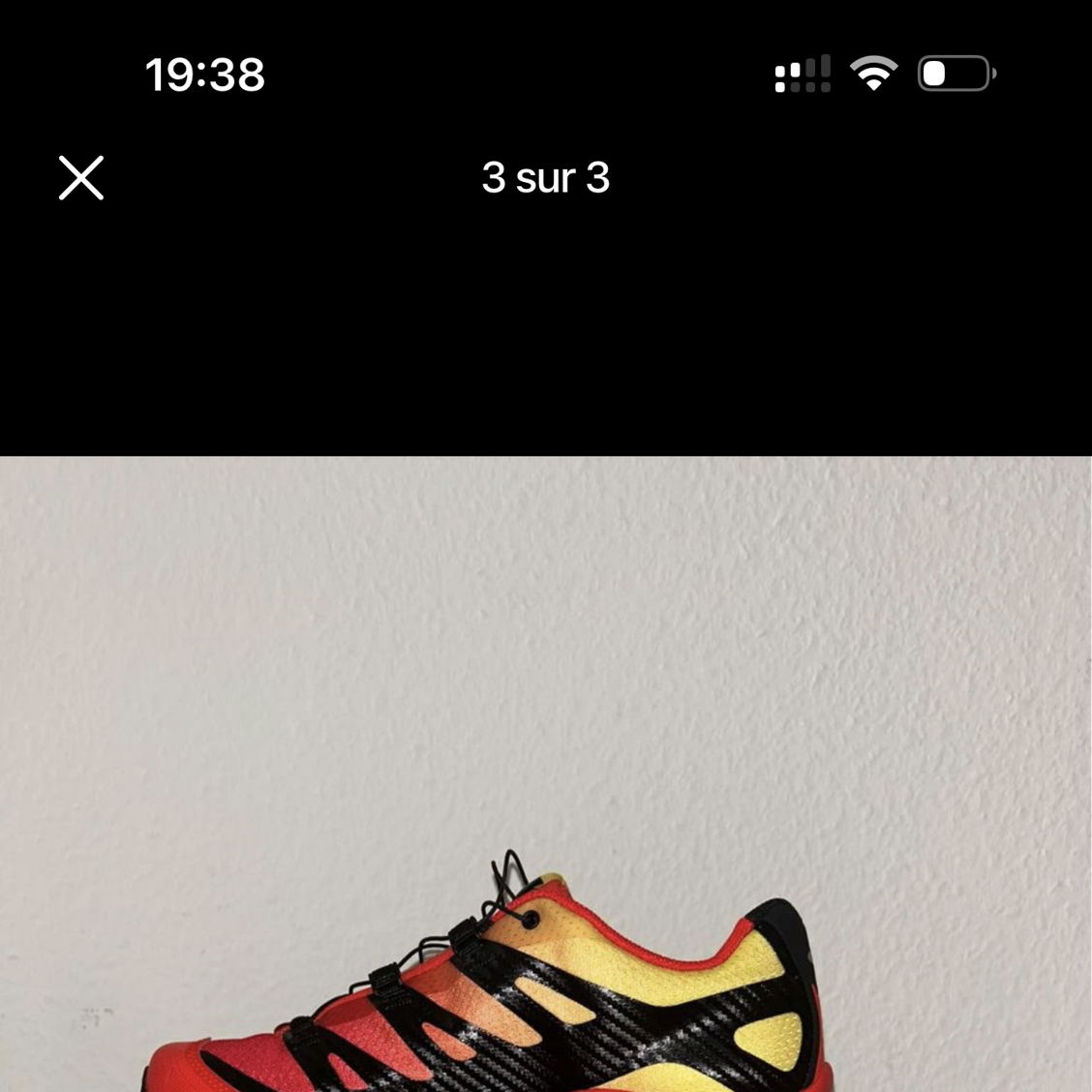
Task: Close the photo viewer
Action: point(81,178)
